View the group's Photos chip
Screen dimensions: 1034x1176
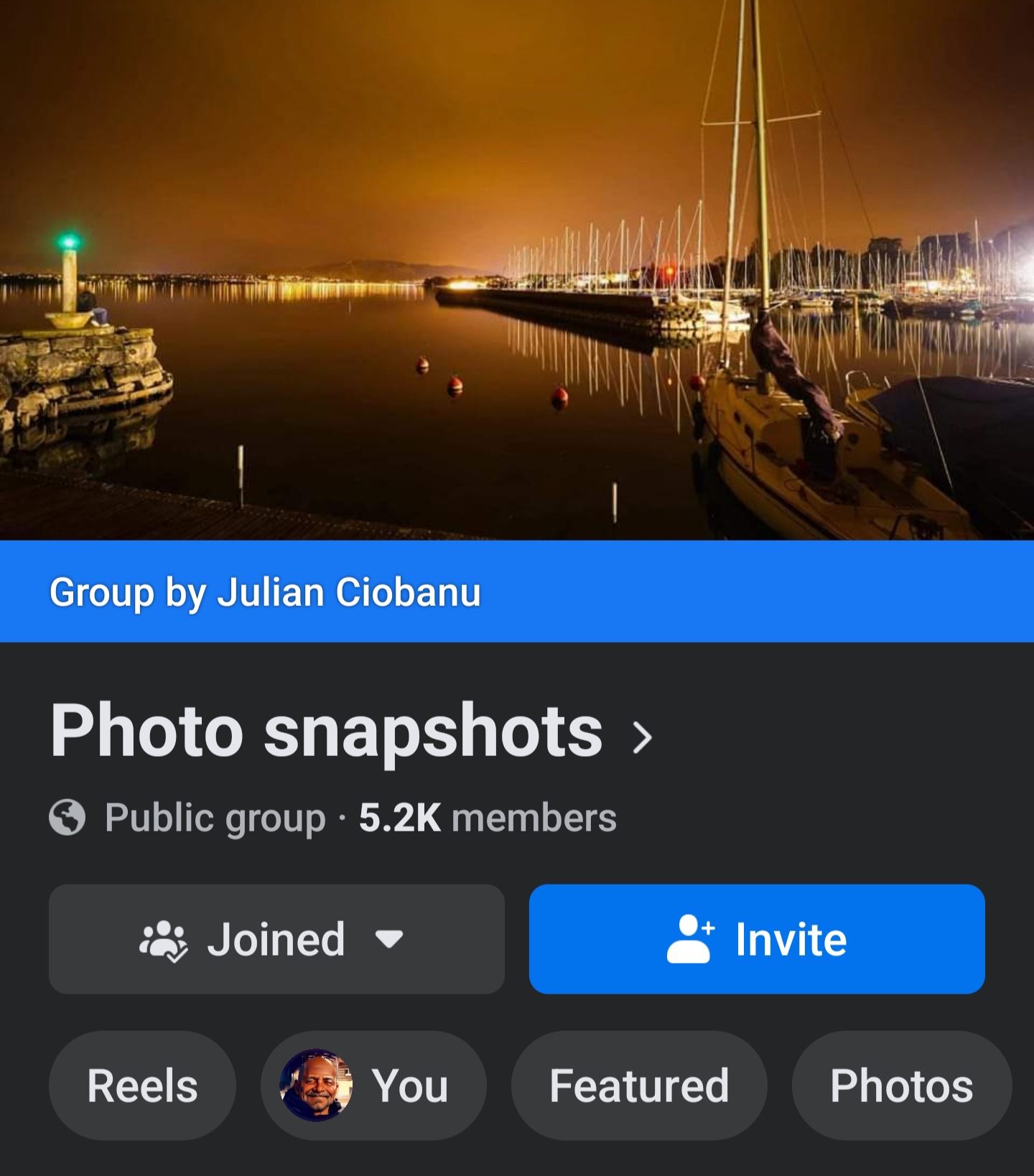901,1086
